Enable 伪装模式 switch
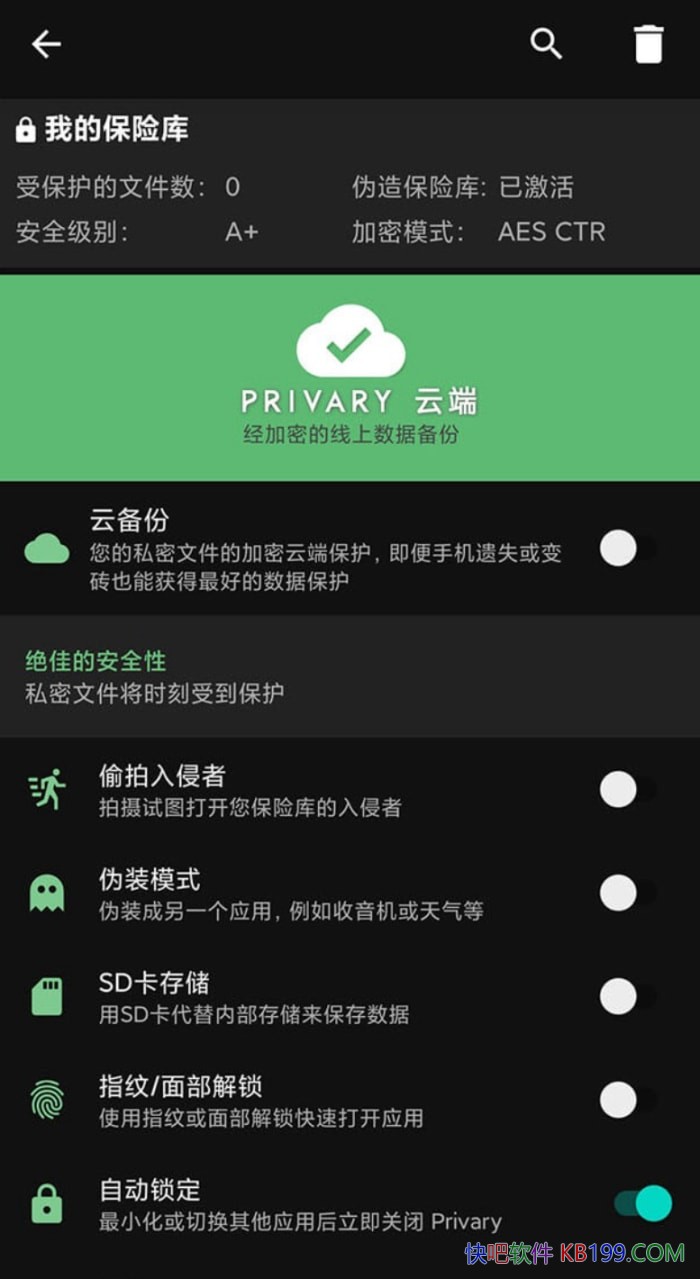 [x=627, y=893]
